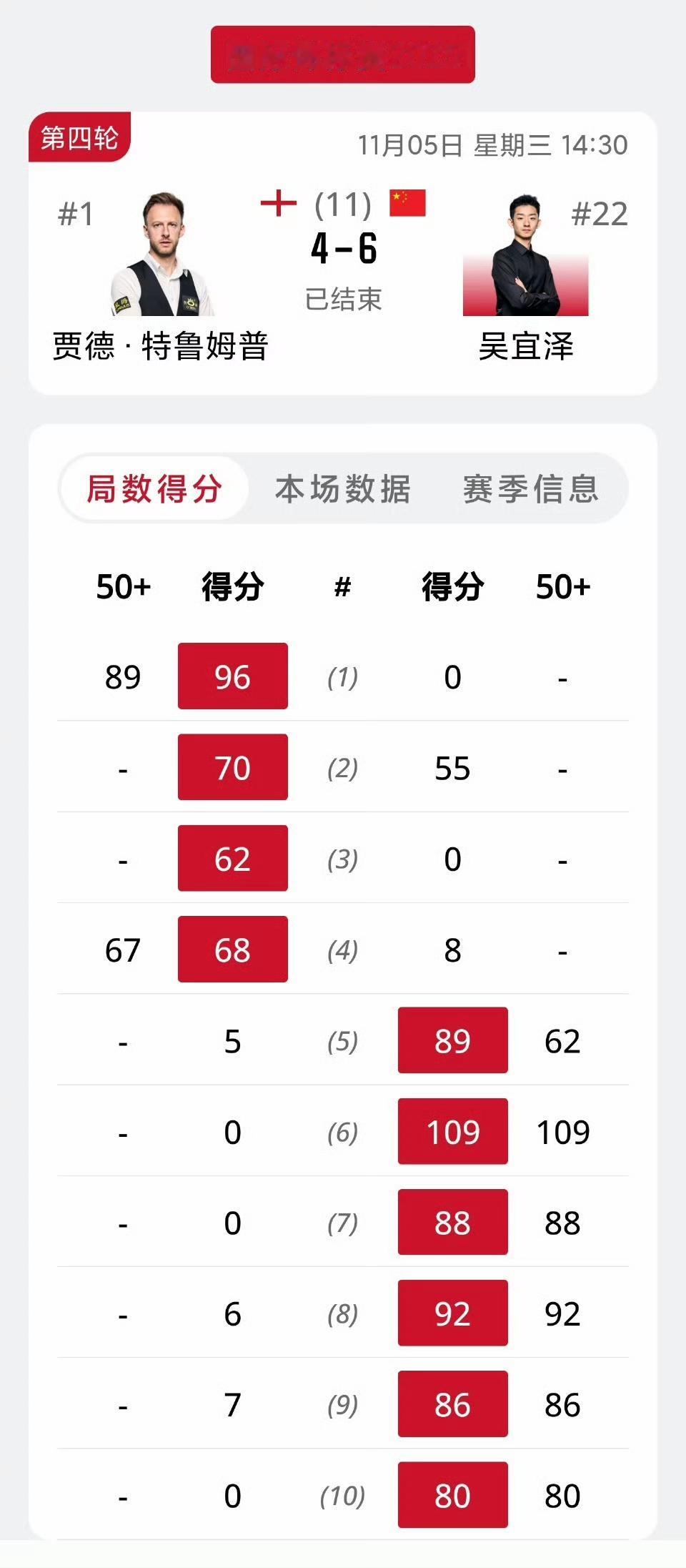This screenshot has height=1568, width=686.
Task: Select frame 6 score cell showing 109
Action: click(452, 1132)
